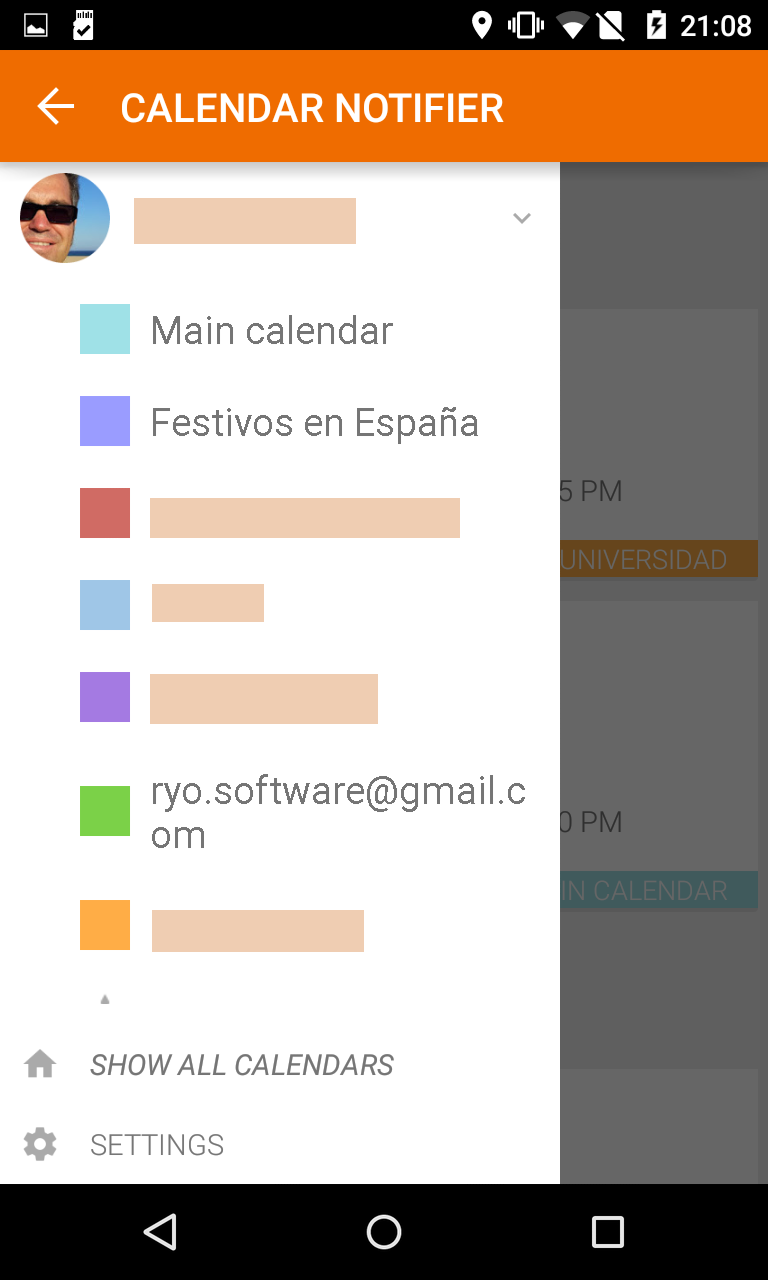Go to the system home screen
The image size is (768, 1280).
(x=384, y=1232)
